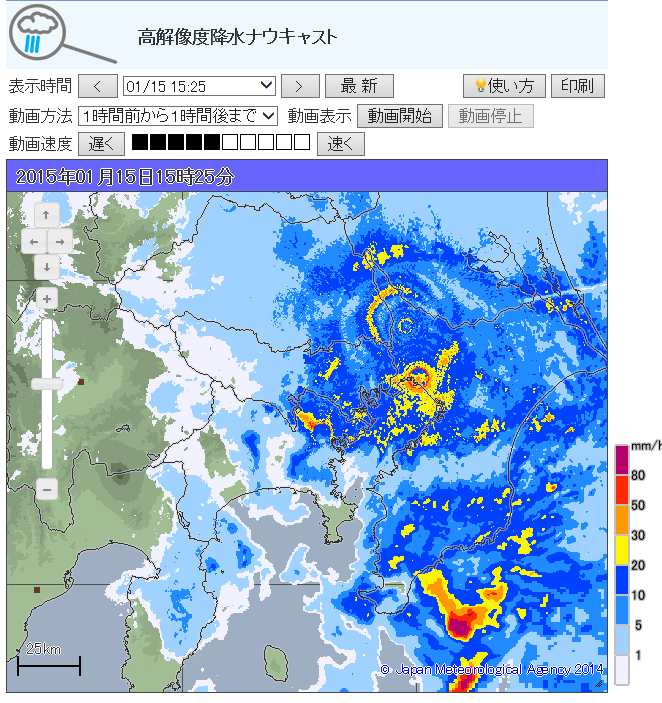This screenshot has height=703, width=662.
Task: Tap the 印刷 print button
Action: [x=578, y=86]
